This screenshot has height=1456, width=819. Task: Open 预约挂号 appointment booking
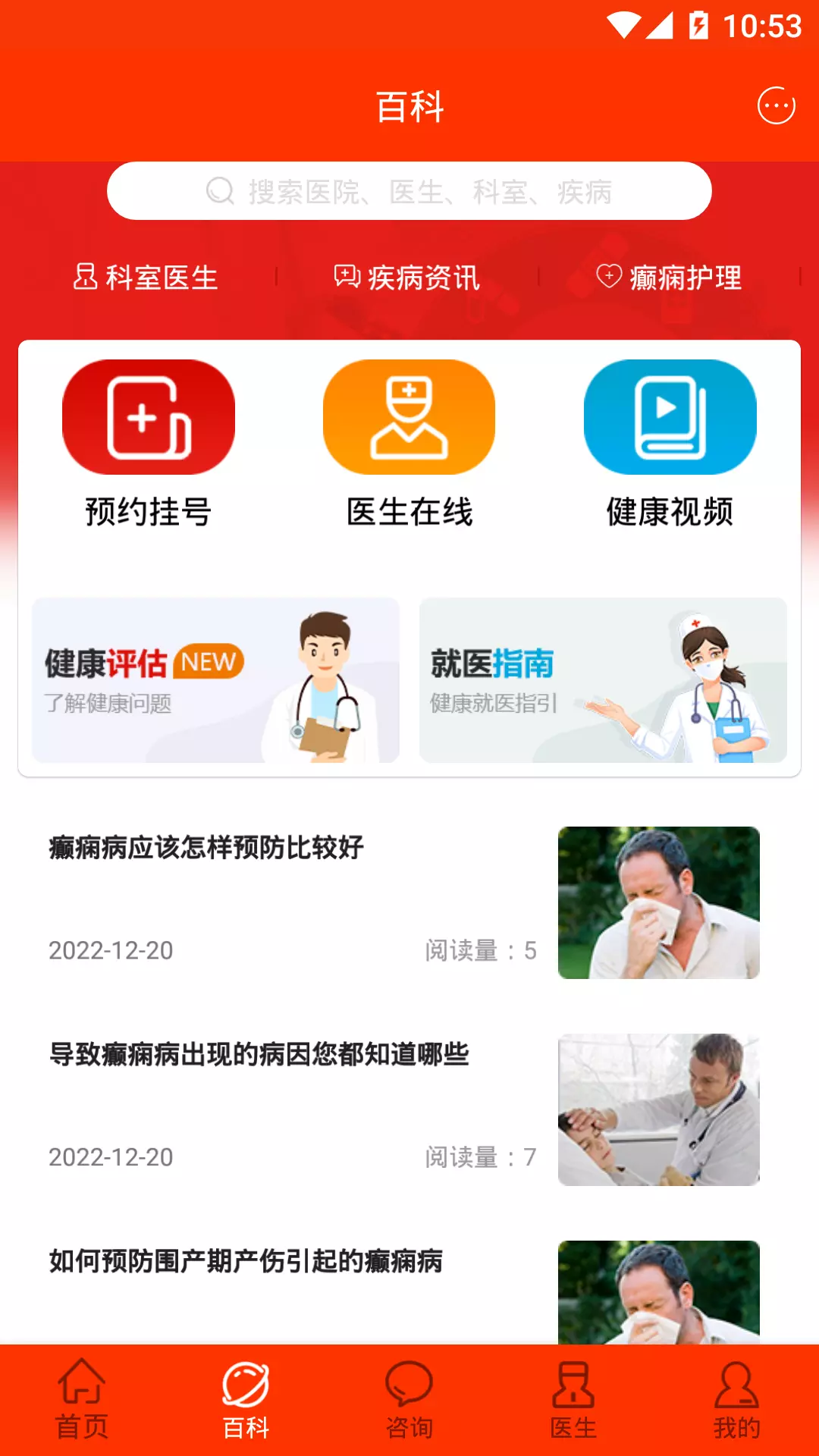pyautogui.click(x=149, y=444)
